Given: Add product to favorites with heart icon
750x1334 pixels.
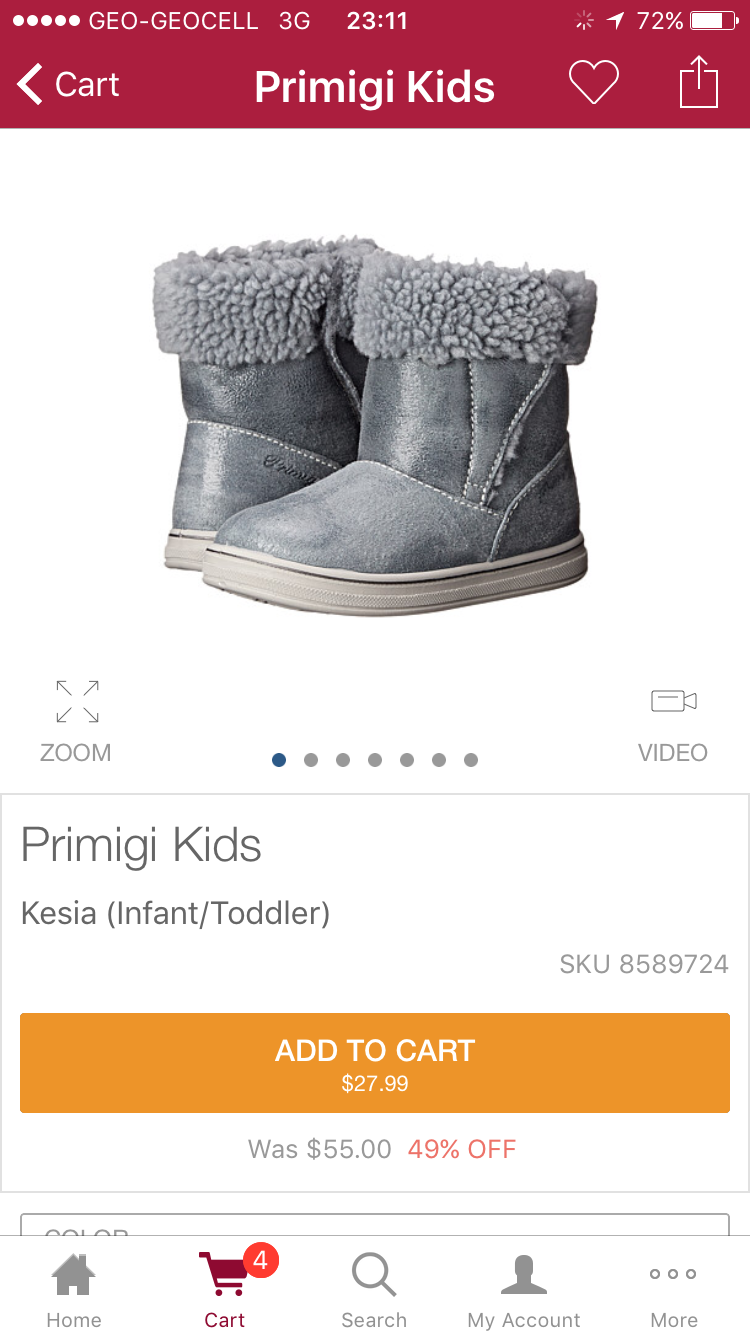Looking at the screenshot, I should [594, 83].
